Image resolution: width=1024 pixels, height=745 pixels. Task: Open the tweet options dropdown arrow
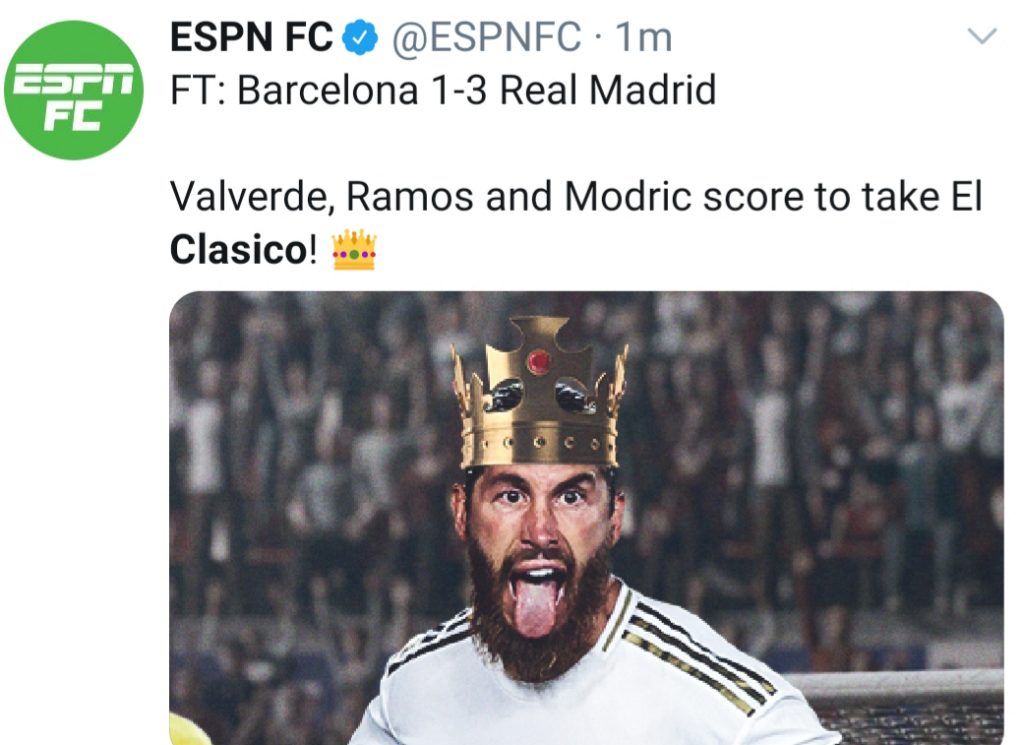[x=984, y=37]
